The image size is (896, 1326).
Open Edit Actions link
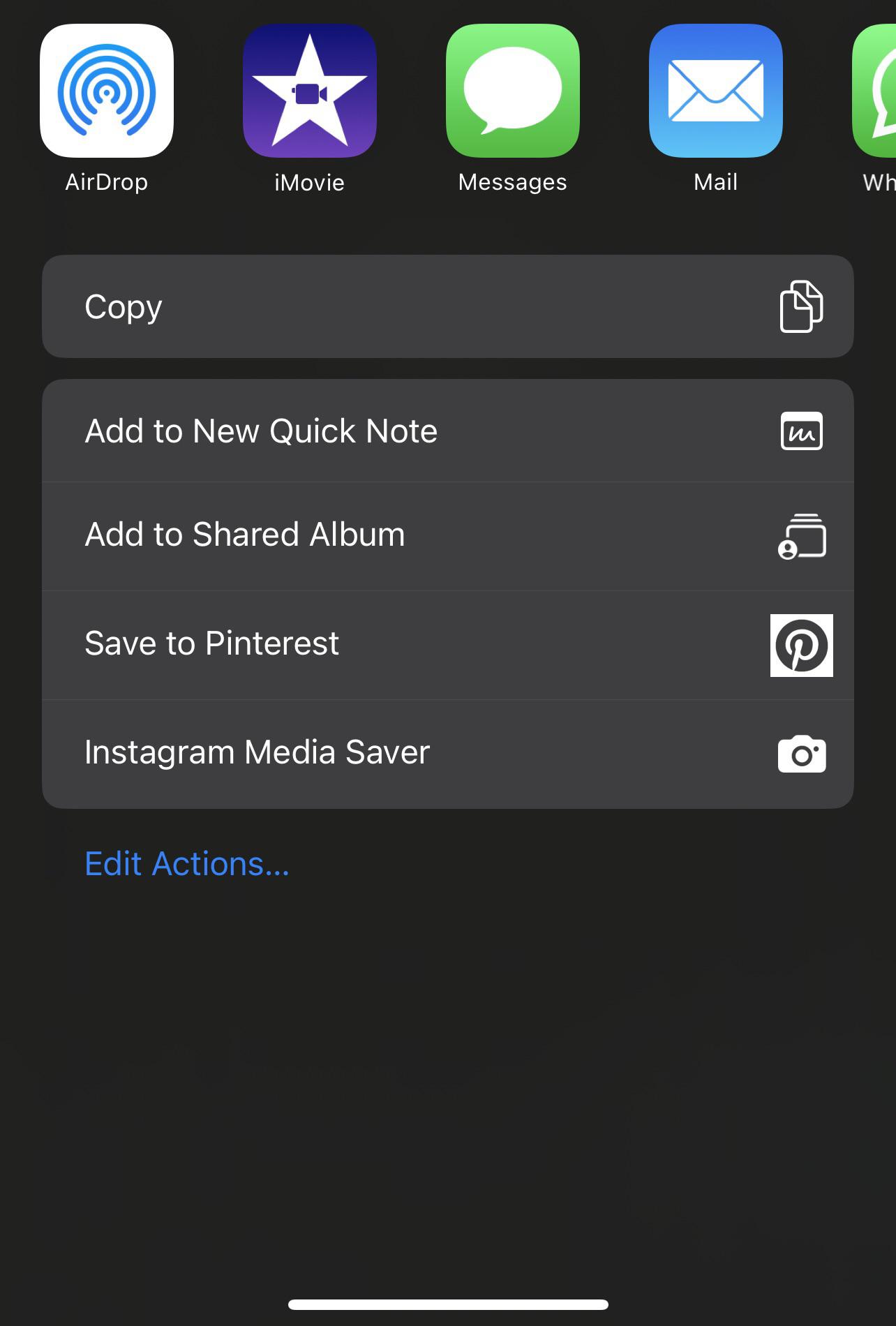coord(186,864)
